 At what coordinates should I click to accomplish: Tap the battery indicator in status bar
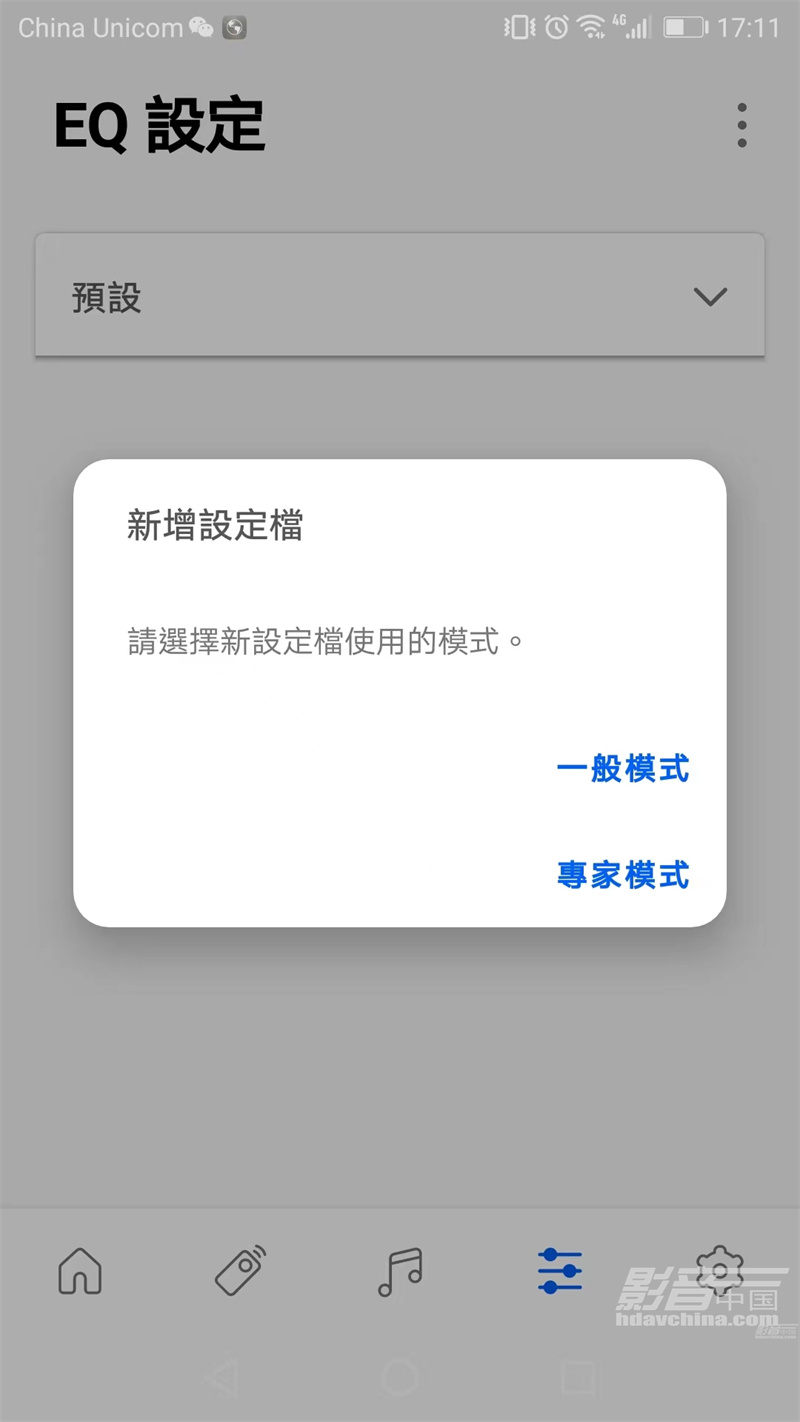pyautogui.click(x=685, y=27)
